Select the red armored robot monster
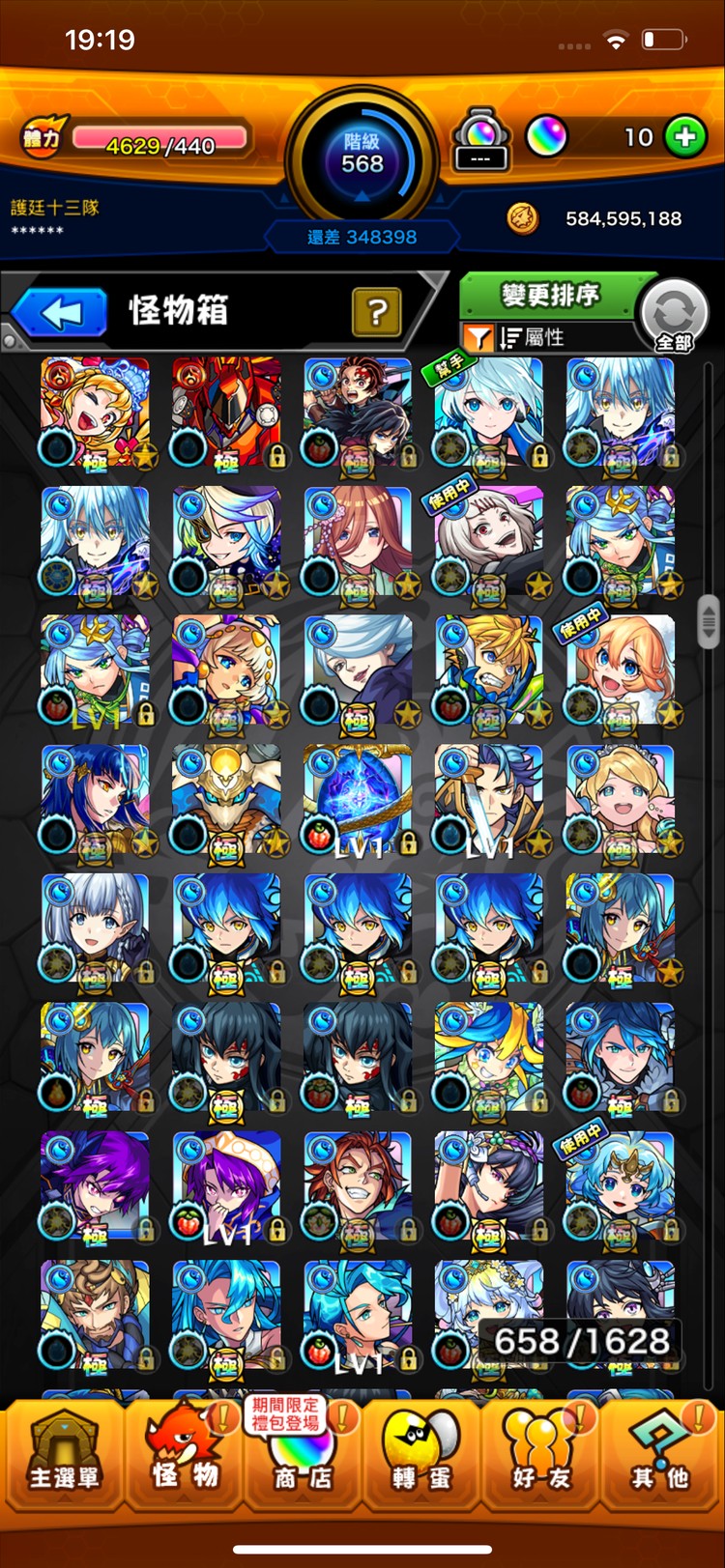Screen dimensions: 725x1568 (226, 413)
